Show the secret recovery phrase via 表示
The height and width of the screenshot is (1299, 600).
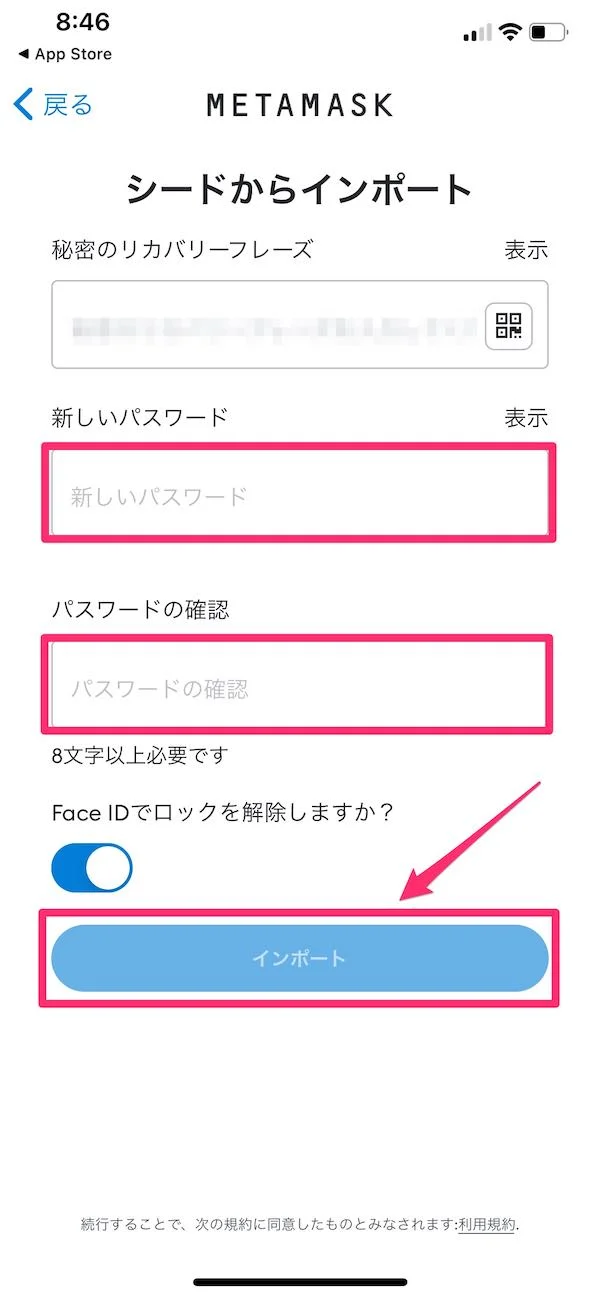point(526,250)
